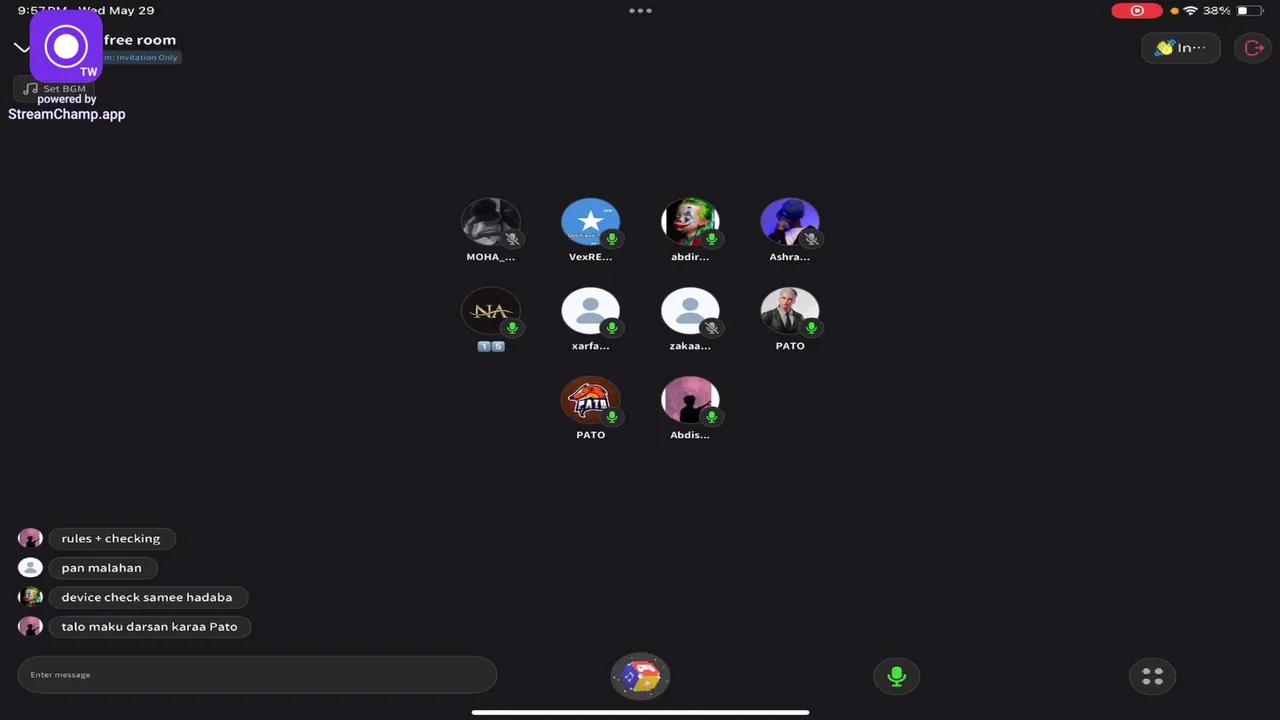Open the abdir participant with joker avatar
Viewport: 1280px width, 720px height.
(x=690, y=223)
